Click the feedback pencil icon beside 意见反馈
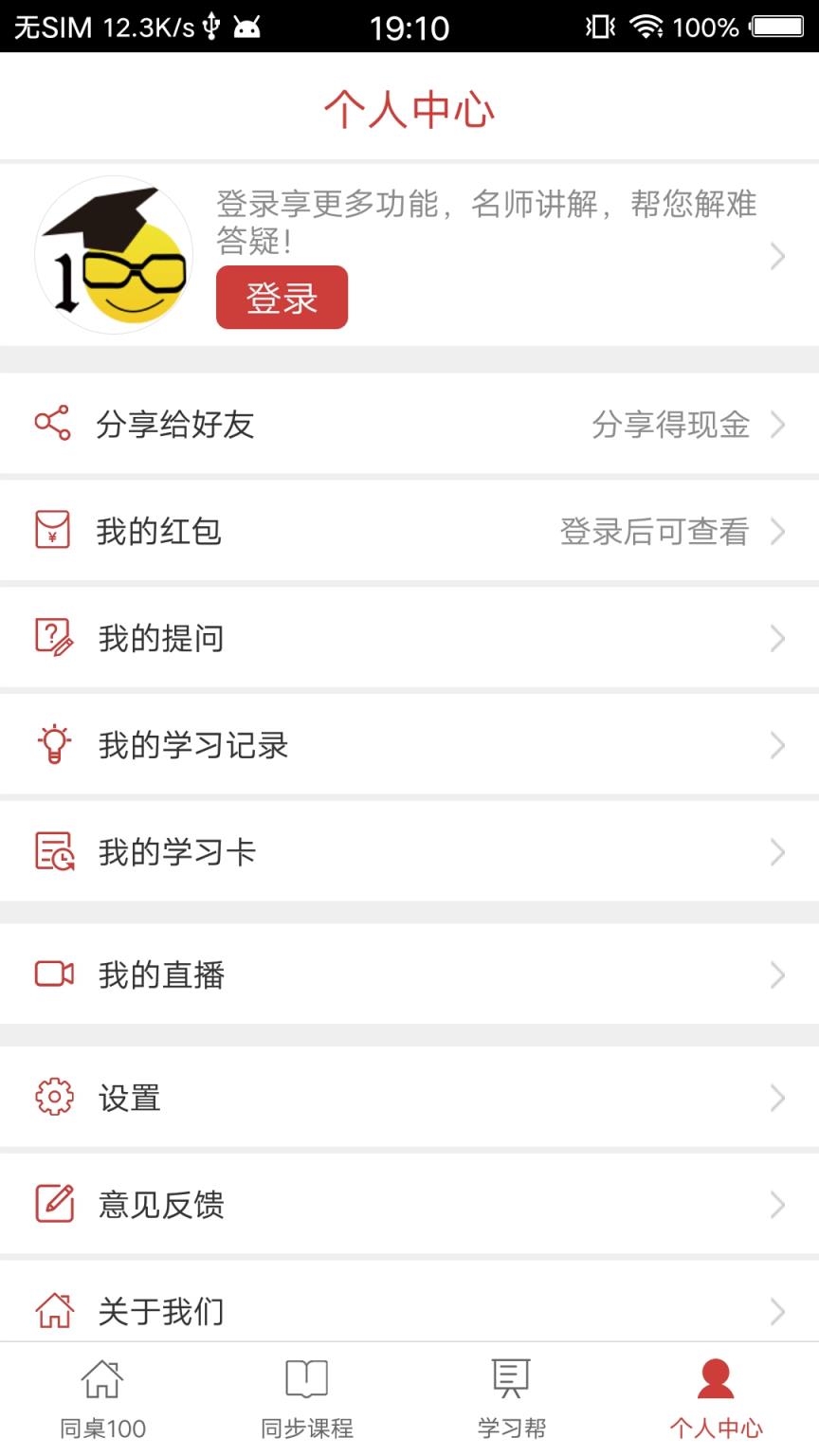The image size is (819, 1456). click(54, 1204)
